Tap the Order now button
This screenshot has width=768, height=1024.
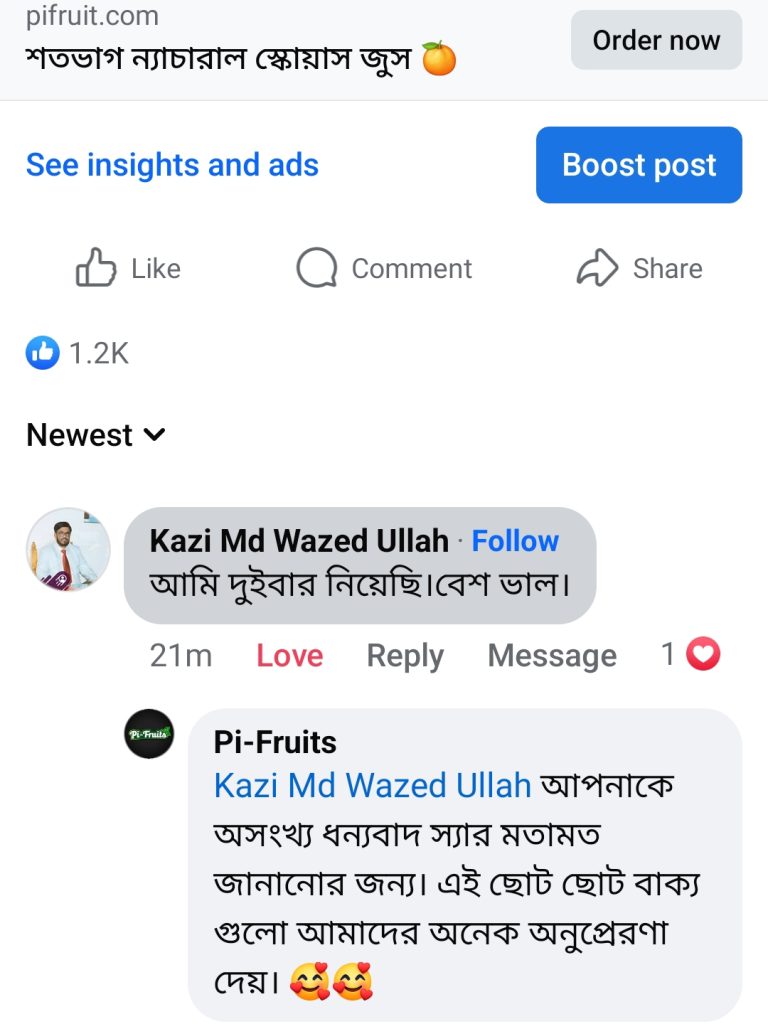coord(656,40)
